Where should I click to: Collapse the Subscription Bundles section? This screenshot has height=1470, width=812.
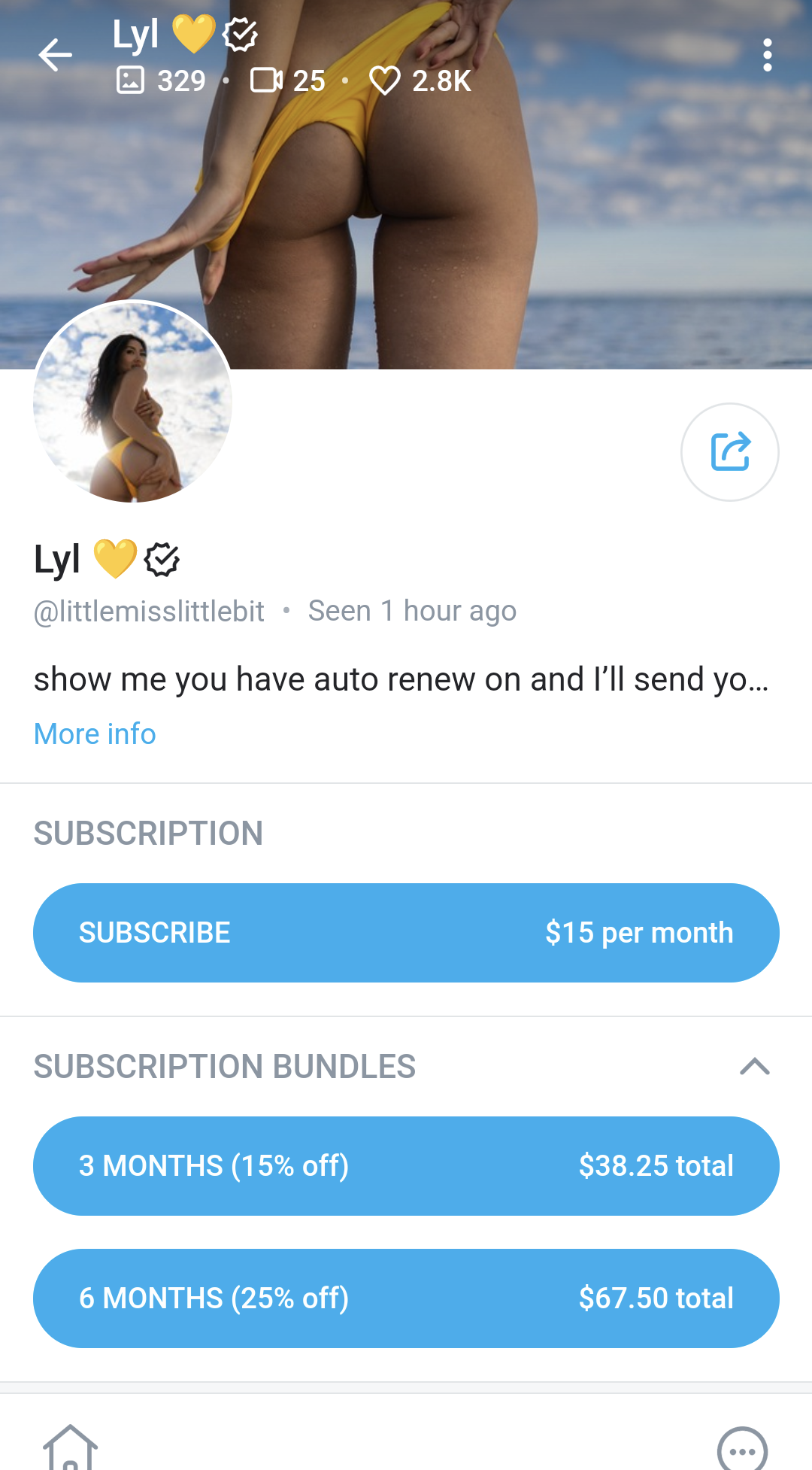(x=754, y=1066)
